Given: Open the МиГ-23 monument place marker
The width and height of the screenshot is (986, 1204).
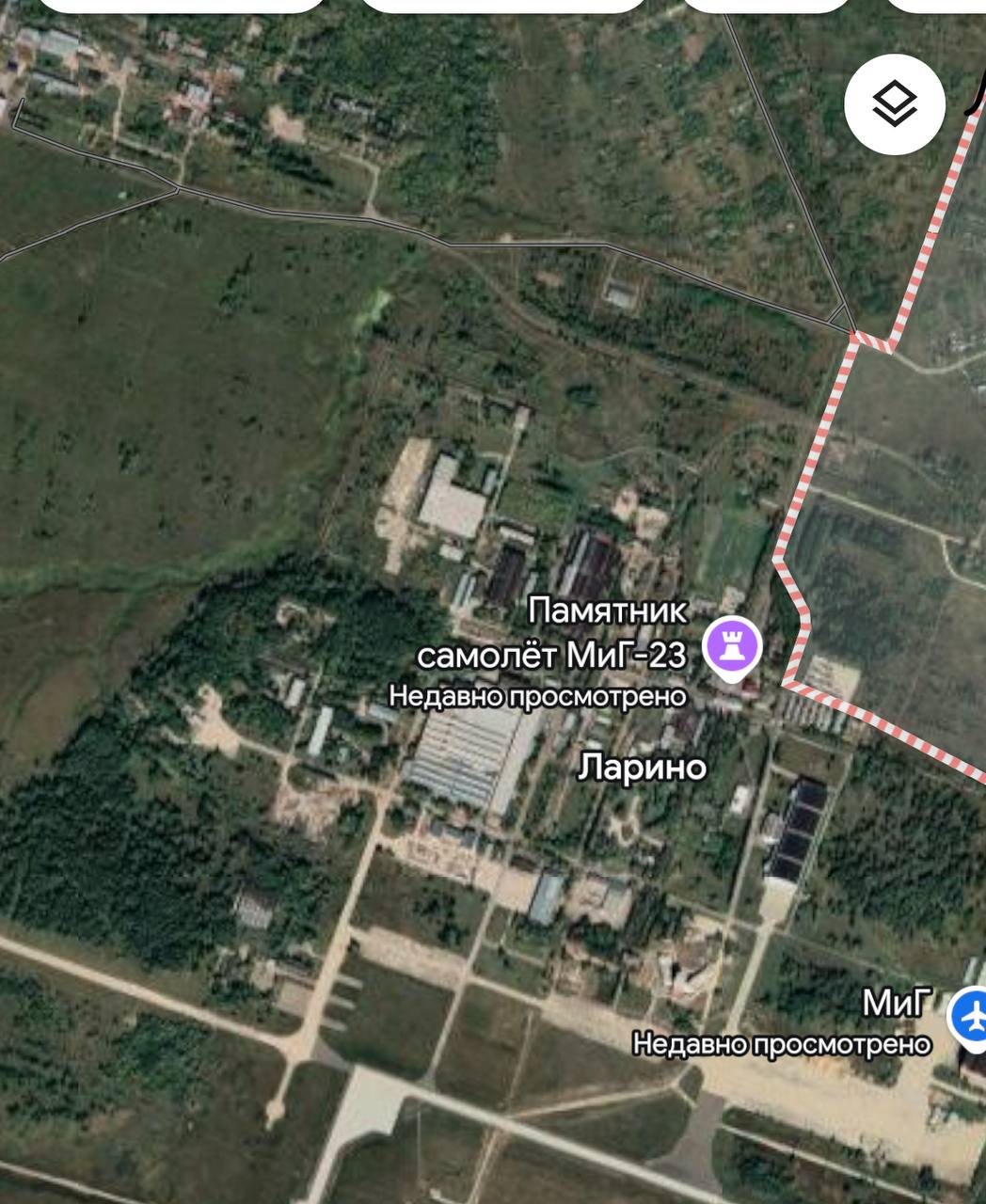Looking at the screenshot, I should click(734, 648).
